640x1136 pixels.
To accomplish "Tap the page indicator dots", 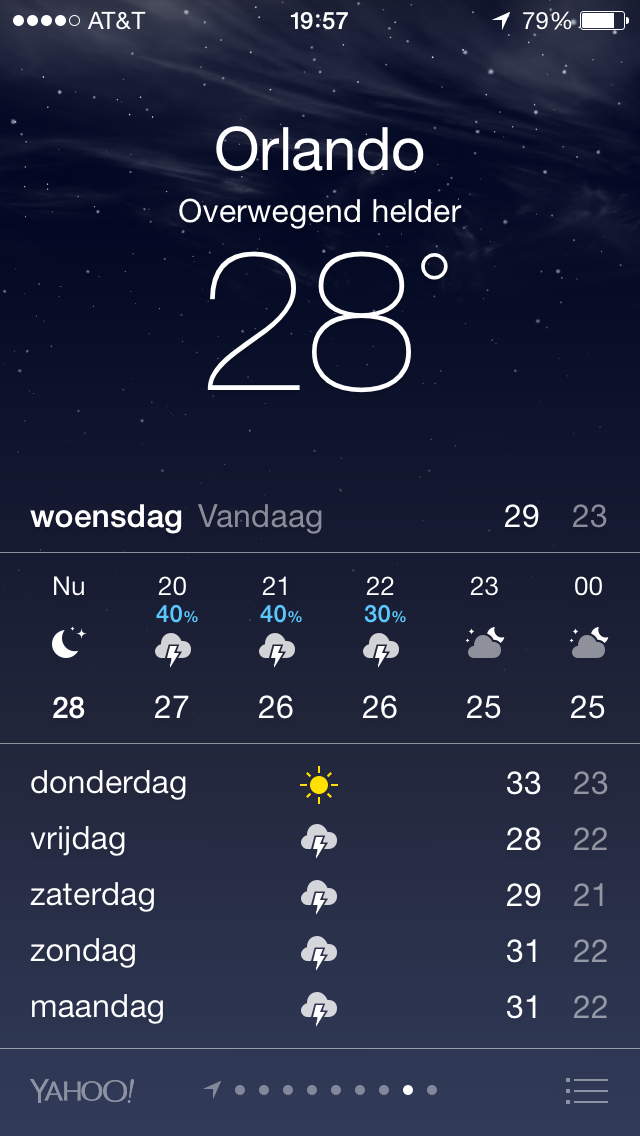I will click(x=320, y=1090).
